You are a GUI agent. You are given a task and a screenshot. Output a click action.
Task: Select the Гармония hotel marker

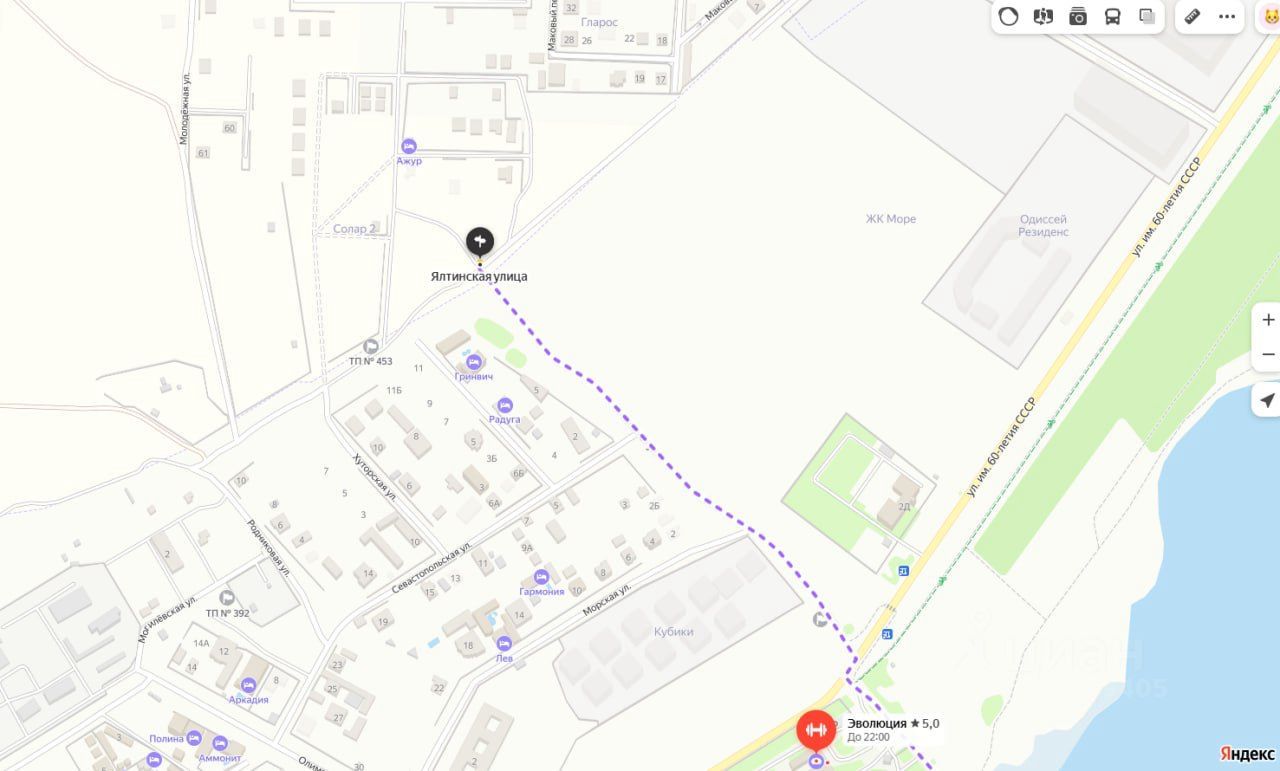(x=541, y=577)
